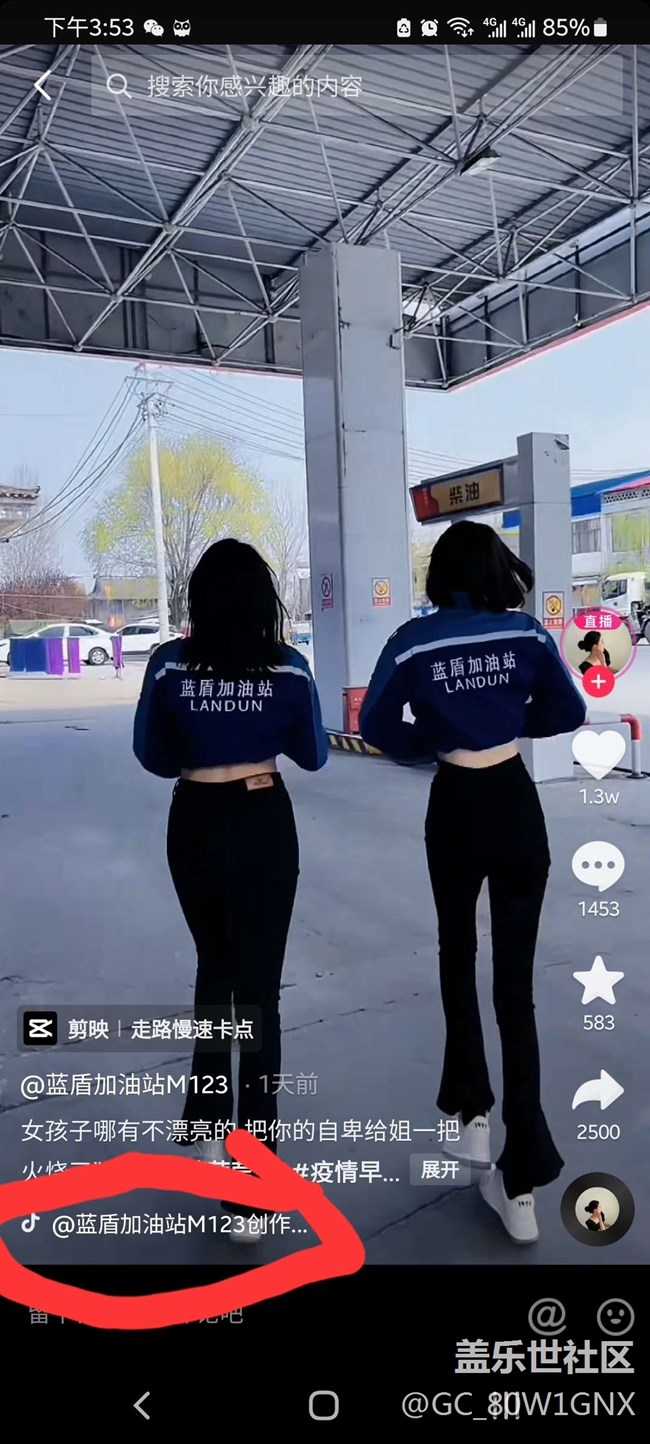Go back using the top-left arrow
650x1444 pixels.
click(x=42, y=86)
